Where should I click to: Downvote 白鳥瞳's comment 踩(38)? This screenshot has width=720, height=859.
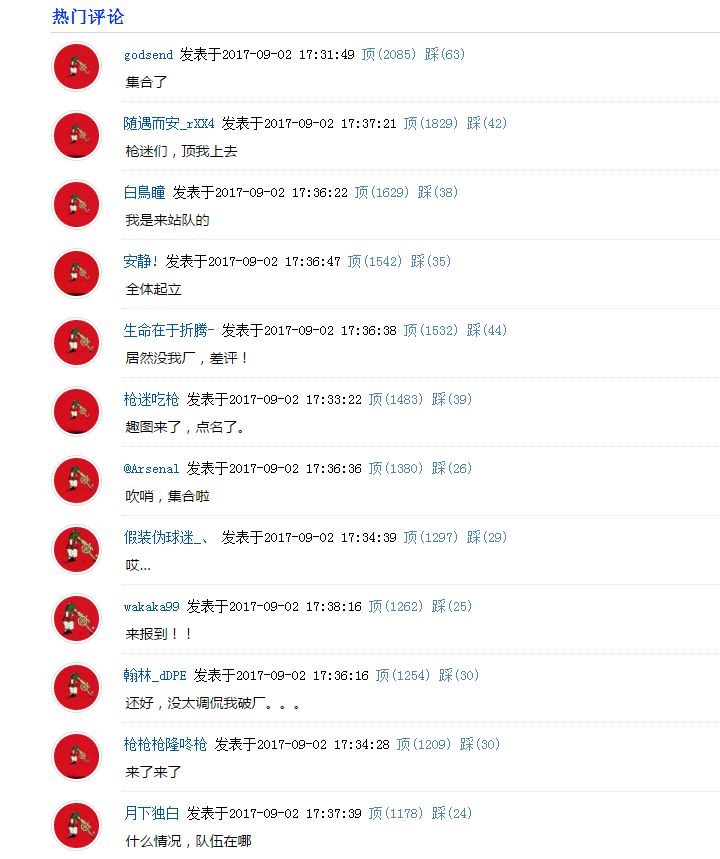pyautogui.click(x=438, y=193)
